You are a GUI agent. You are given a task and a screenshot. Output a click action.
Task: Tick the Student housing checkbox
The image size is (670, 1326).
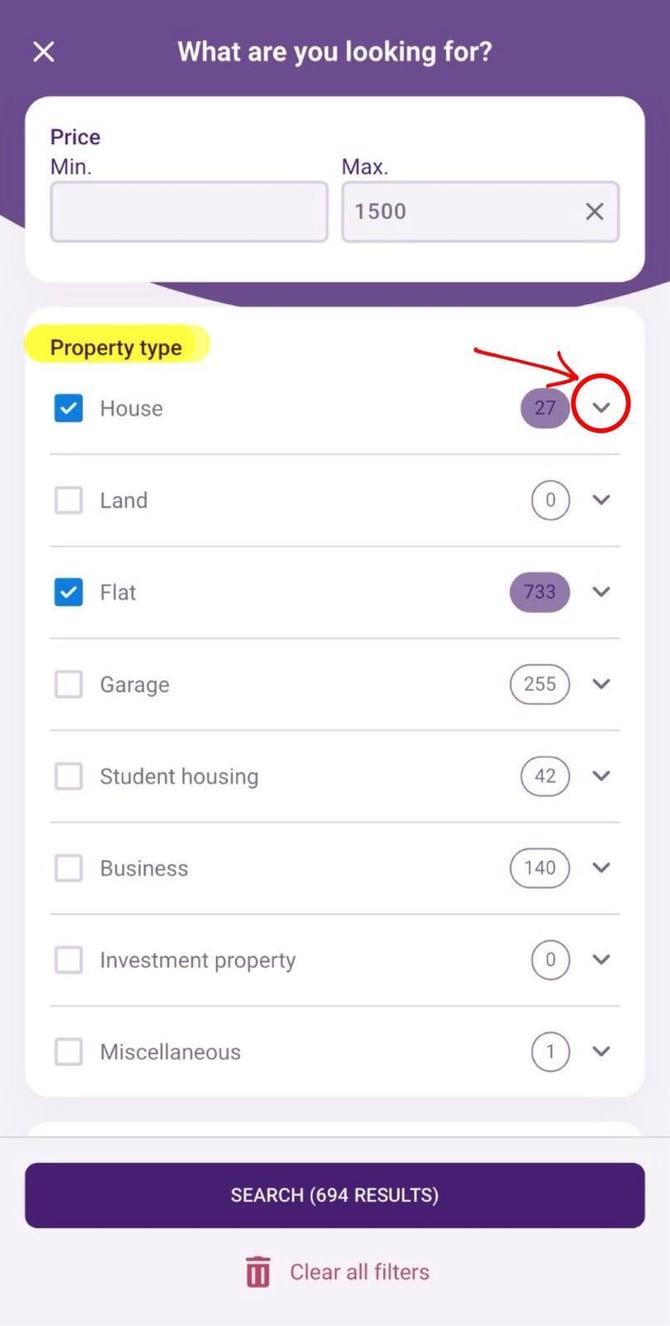pyautogui.click(x=68, y=776)
